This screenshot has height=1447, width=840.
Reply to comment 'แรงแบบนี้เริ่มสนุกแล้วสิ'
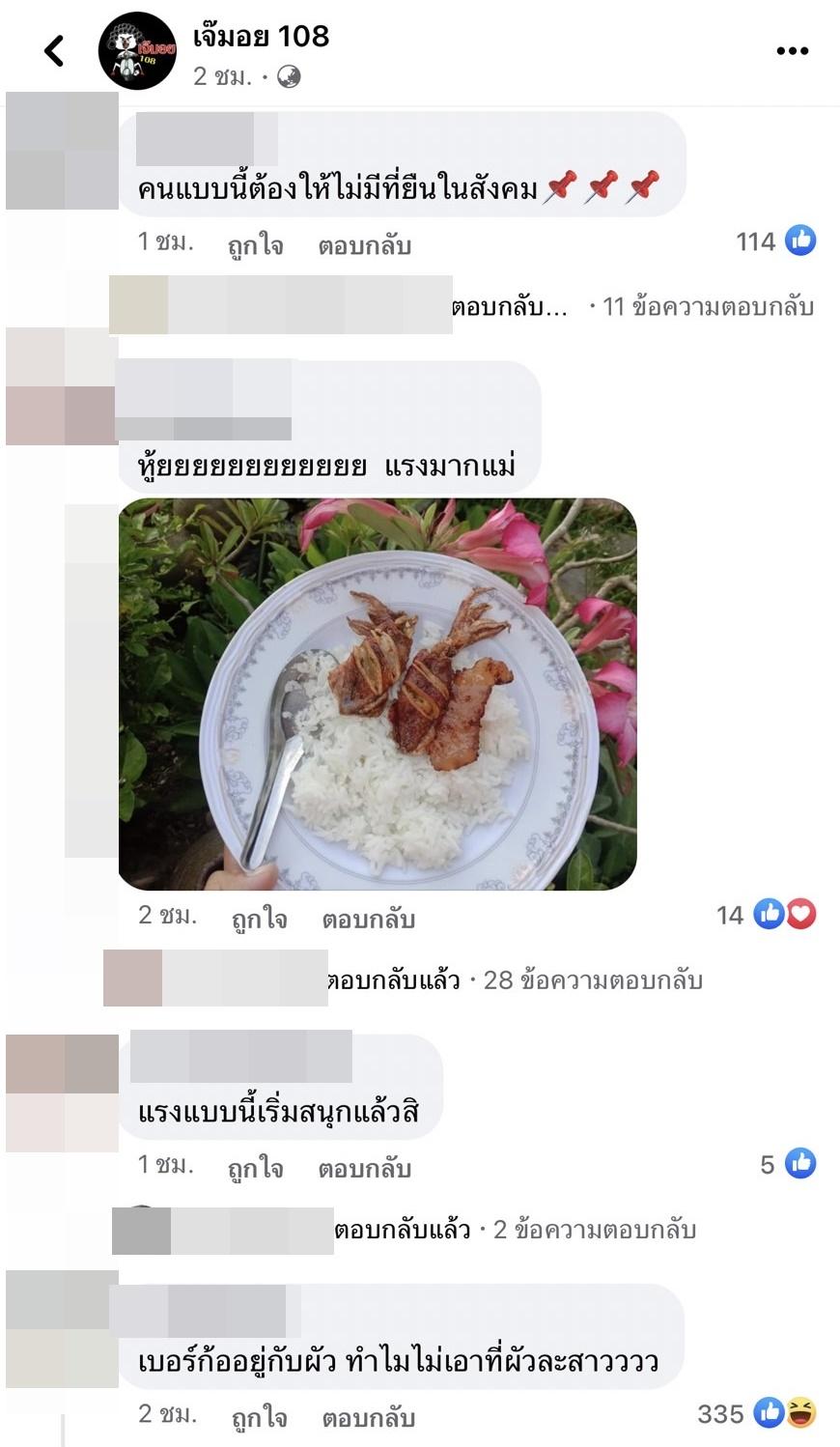click(365, 1168)
